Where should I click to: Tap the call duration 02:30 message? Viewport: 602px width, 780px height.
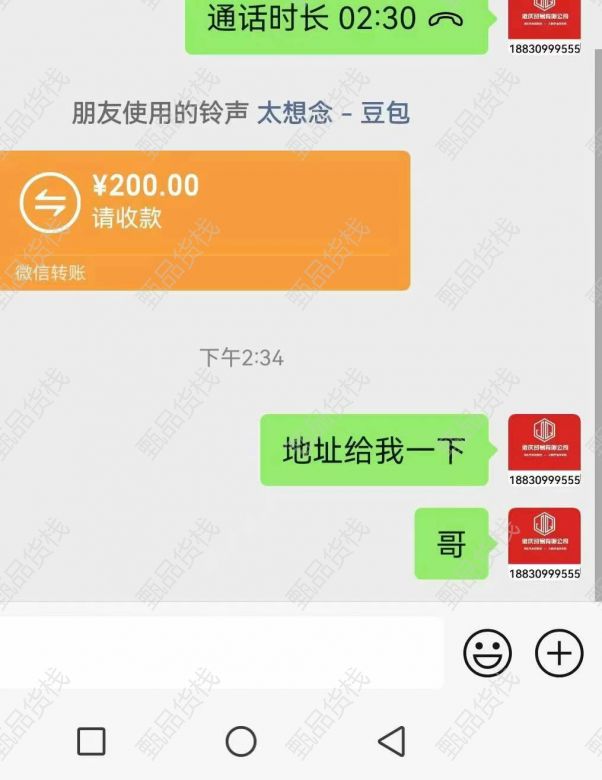click(x=336, y=20)
